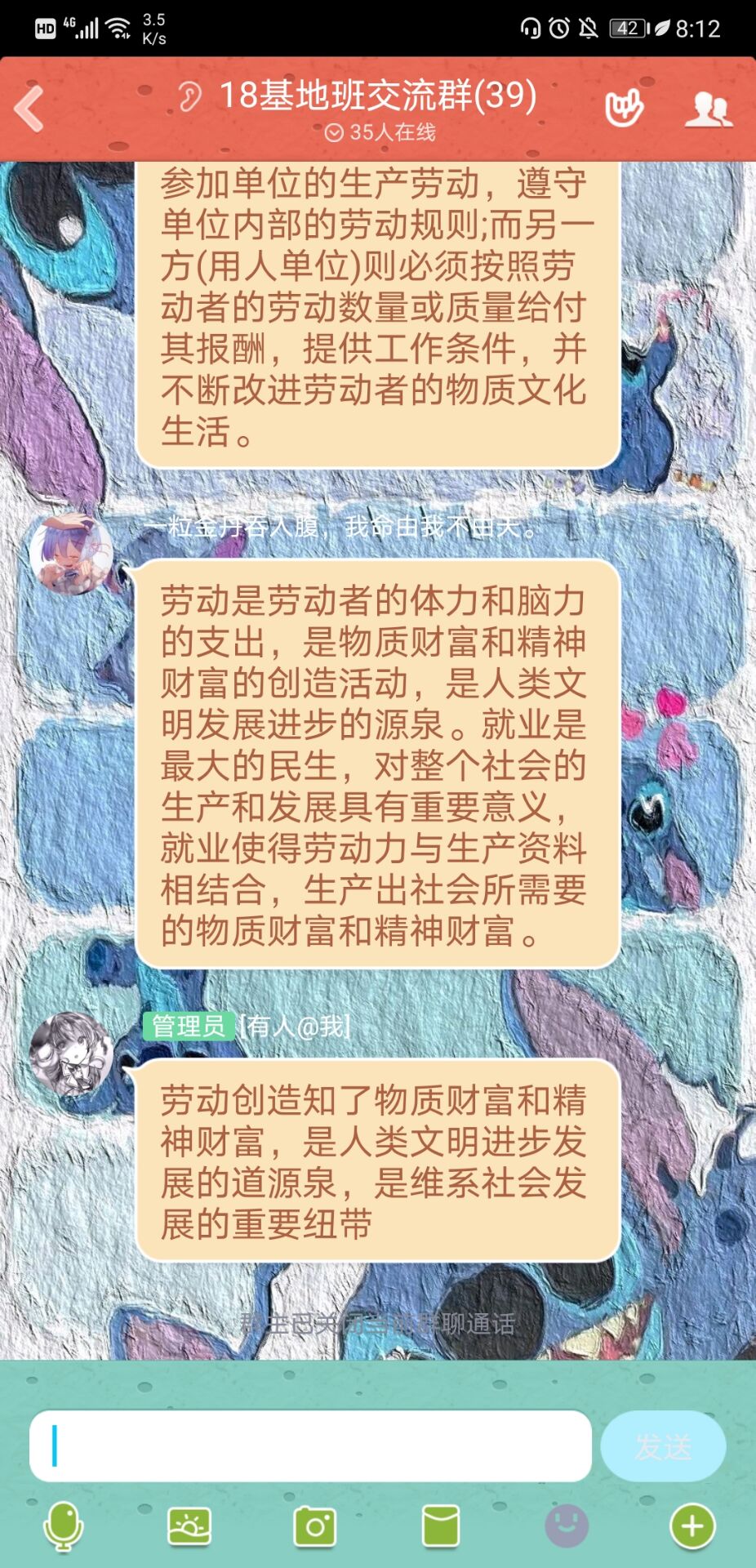Open the avatar of the 管理员 sender
Image resolution: width=756 pixels, height=1568 pixels.
point(71,1053)
